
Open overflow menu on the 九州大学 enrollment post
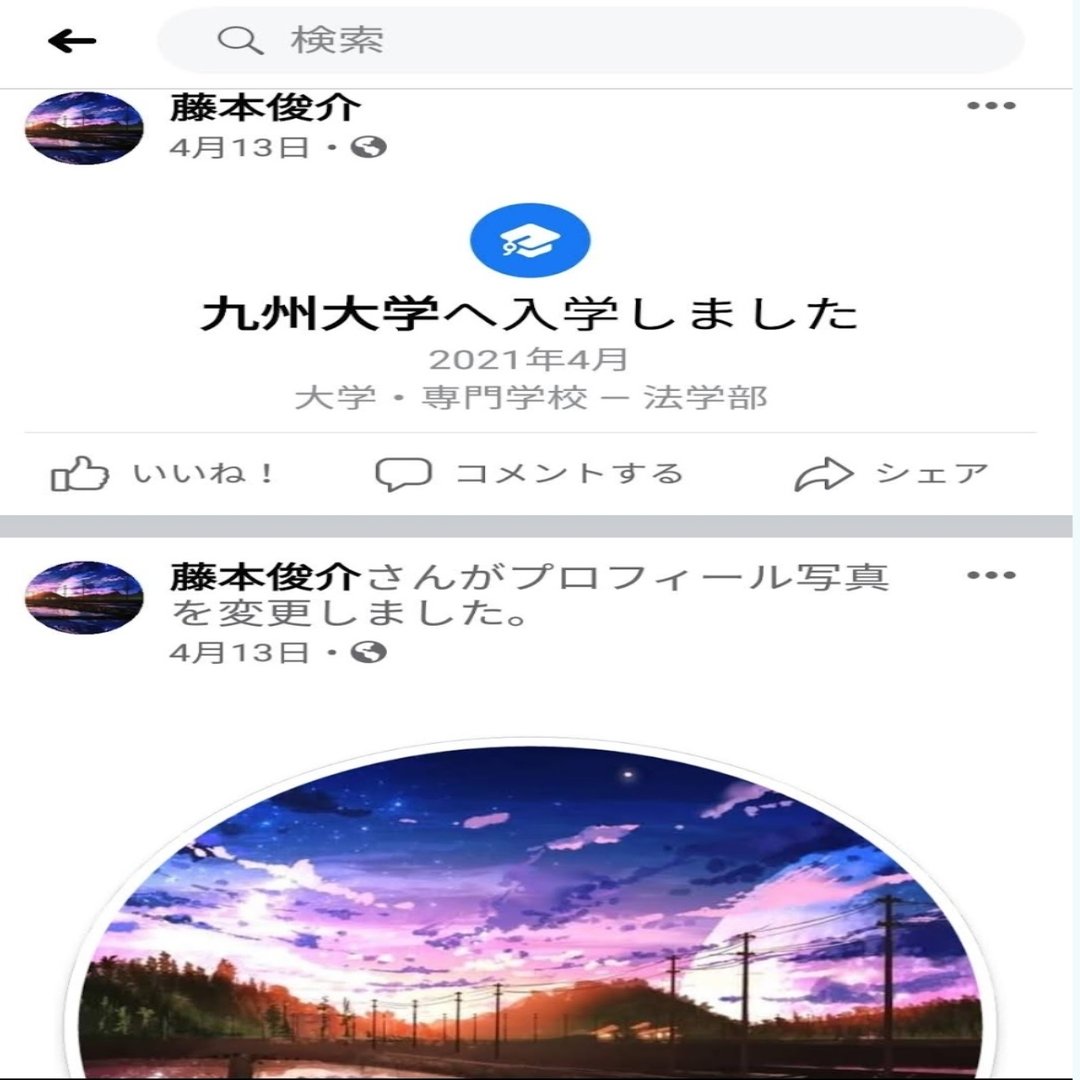991,107
